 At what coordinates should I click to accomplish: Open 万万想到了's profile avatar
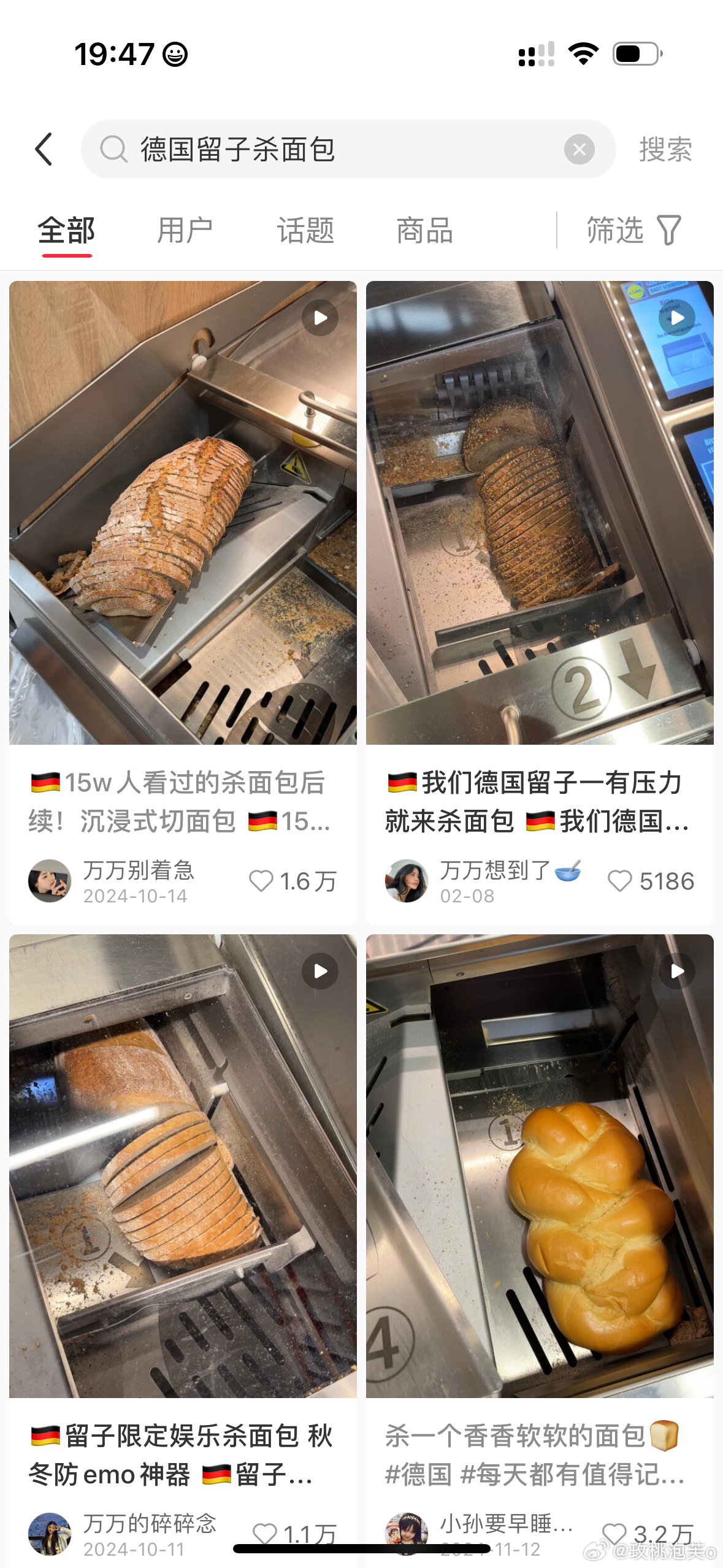coord(406,881)
